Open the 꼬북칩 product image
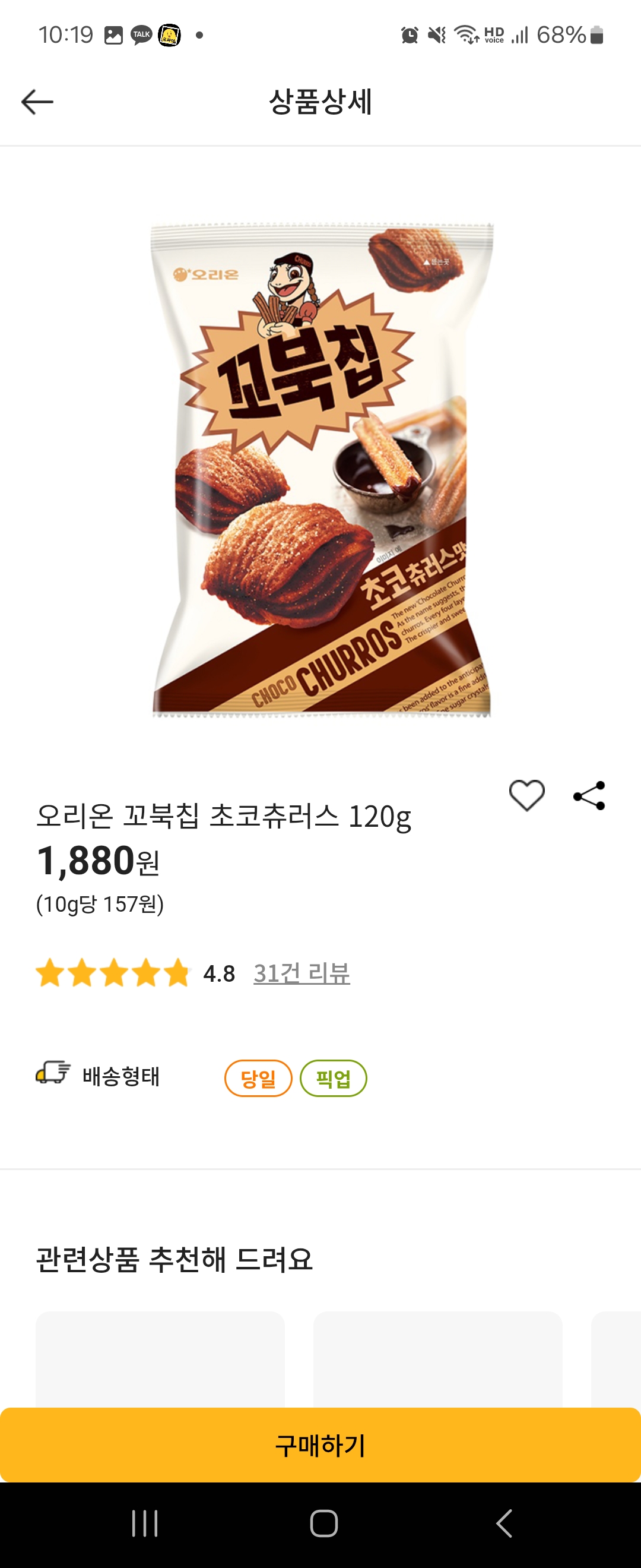 pos(320,475)
